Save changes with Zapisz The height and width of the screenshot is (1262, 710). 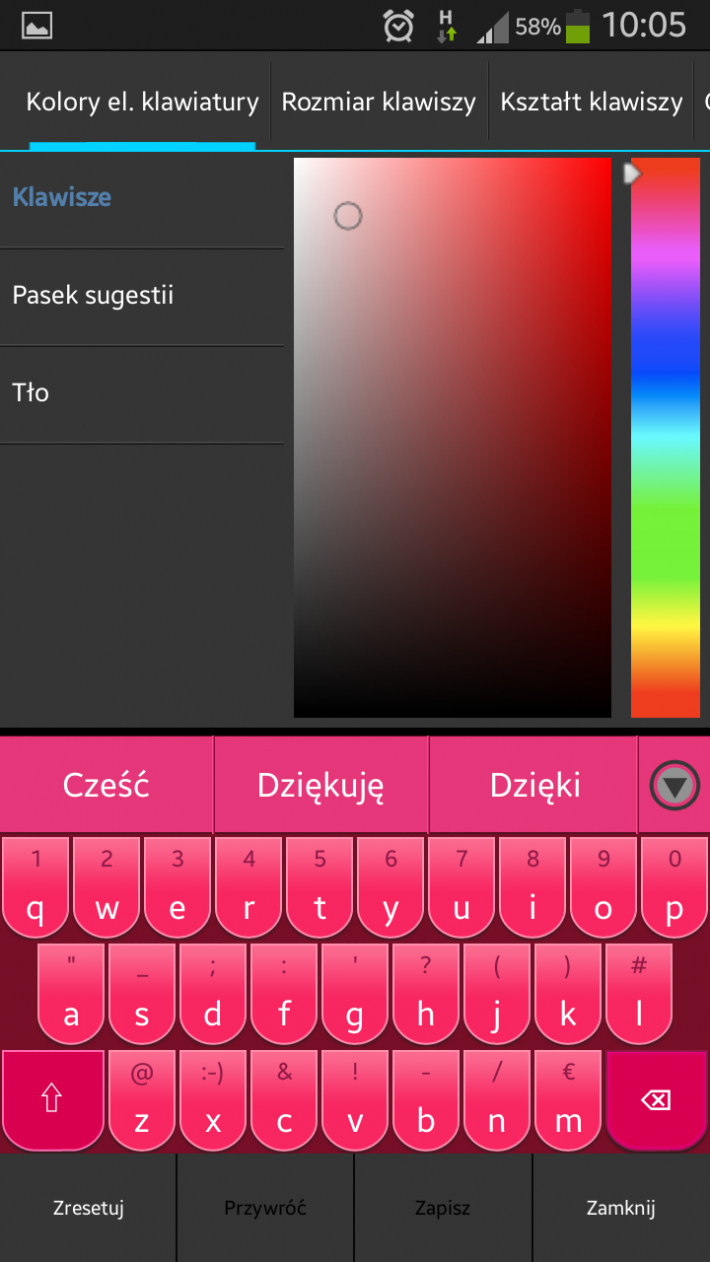(x=443, y=1208)
